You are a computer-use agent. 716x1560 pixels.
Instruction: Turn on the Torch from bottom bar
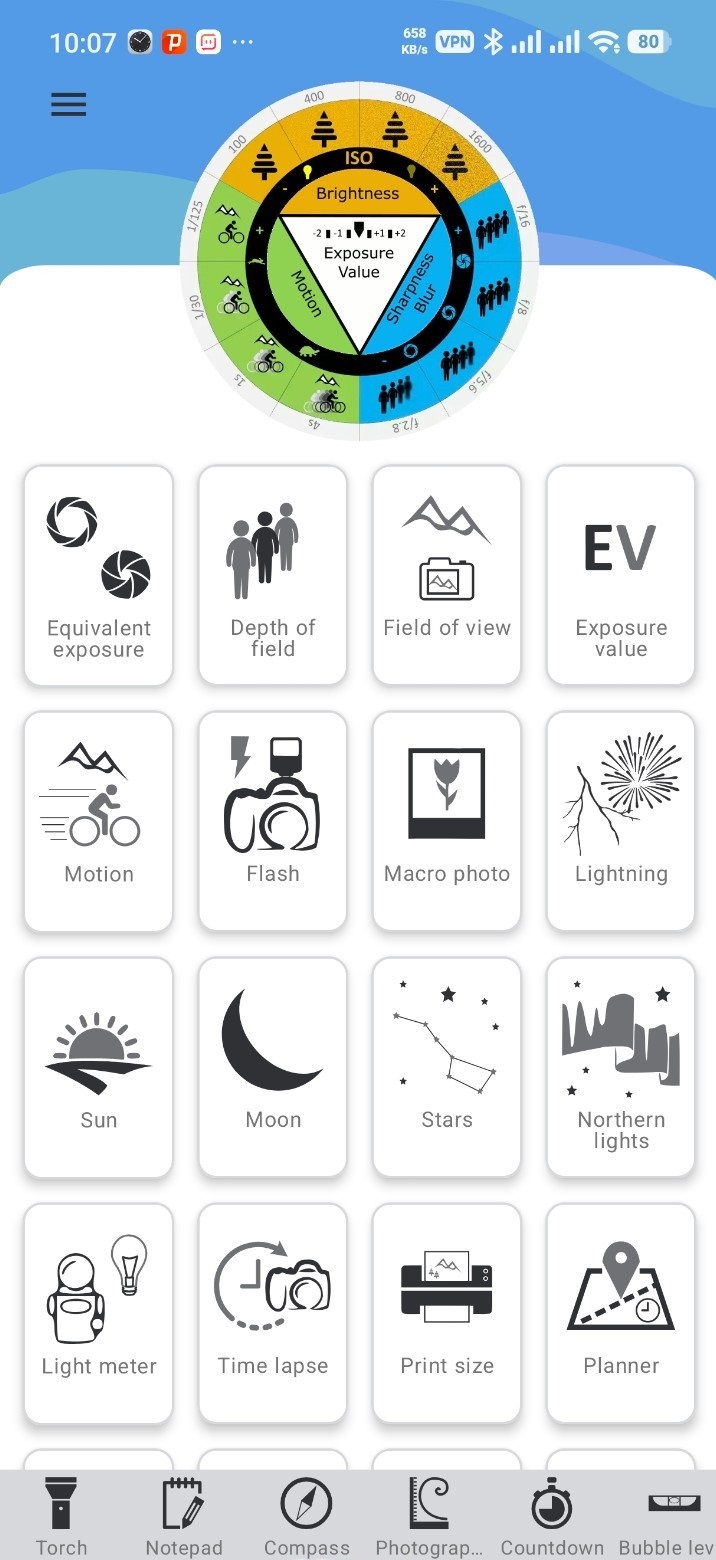tap(62, 1517)
